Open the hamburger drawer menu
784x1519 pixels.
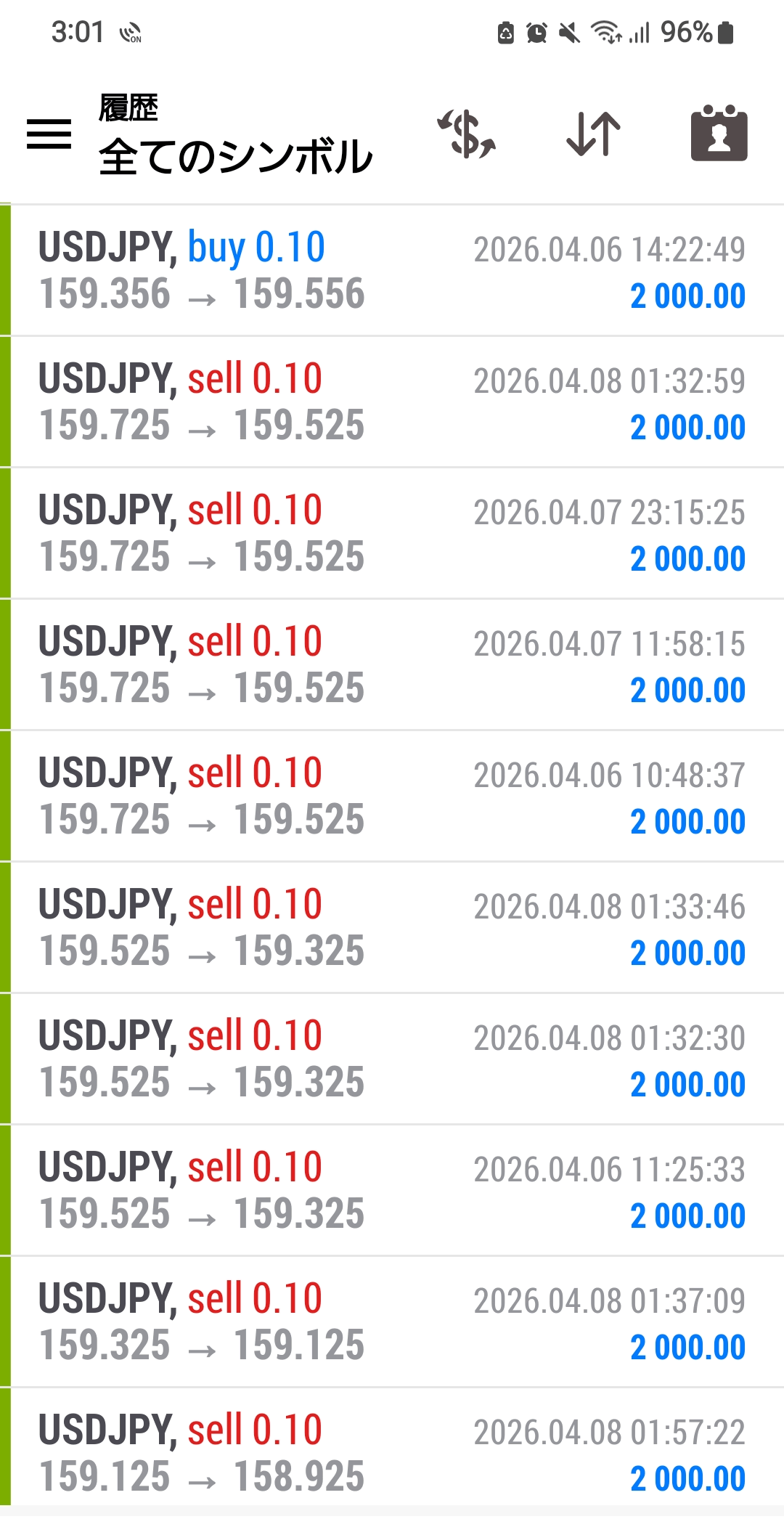click(49, 134)
